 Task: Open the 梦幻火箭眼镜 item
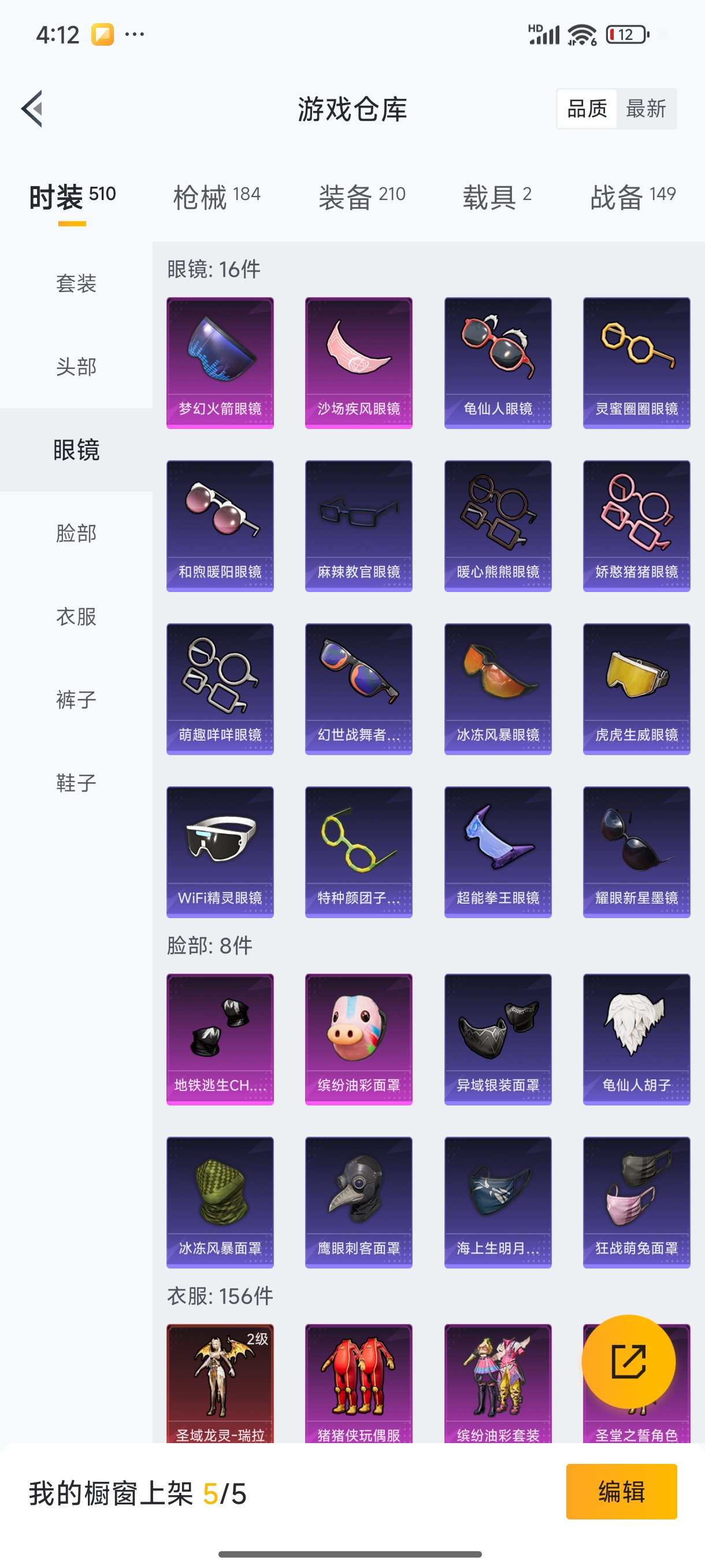tap(220, 363)
